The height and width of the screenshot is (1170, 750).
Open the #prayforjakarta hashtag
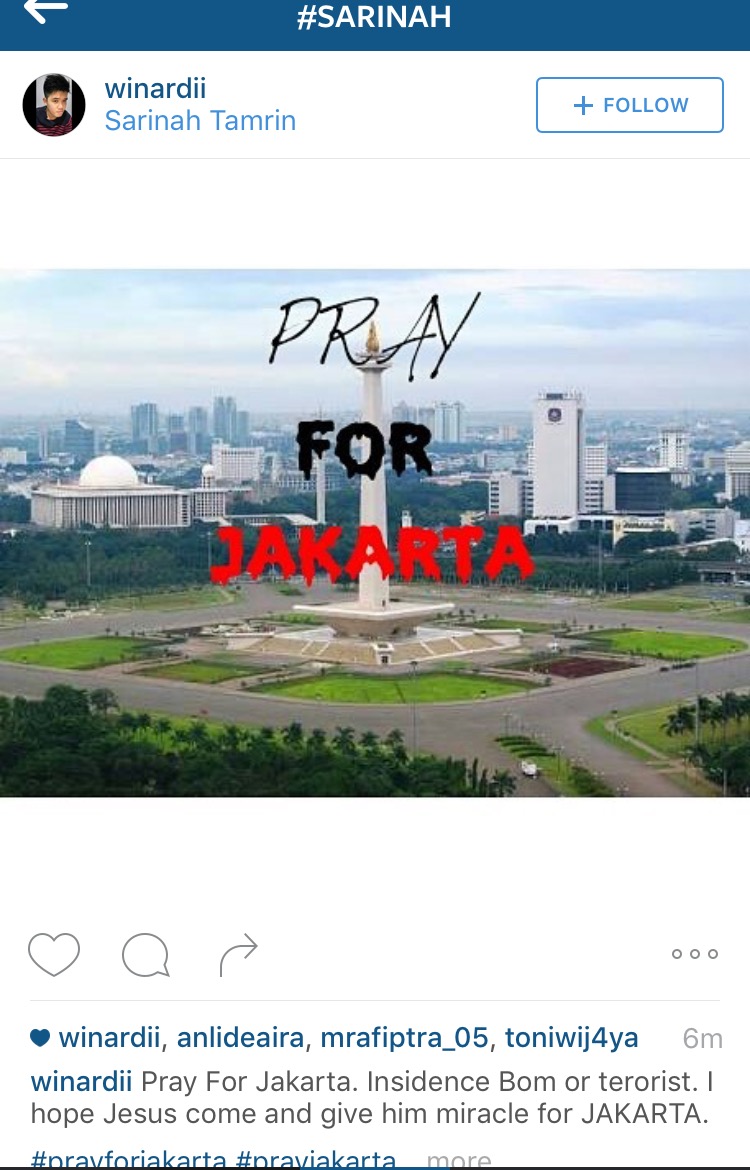pos(128,1160)
